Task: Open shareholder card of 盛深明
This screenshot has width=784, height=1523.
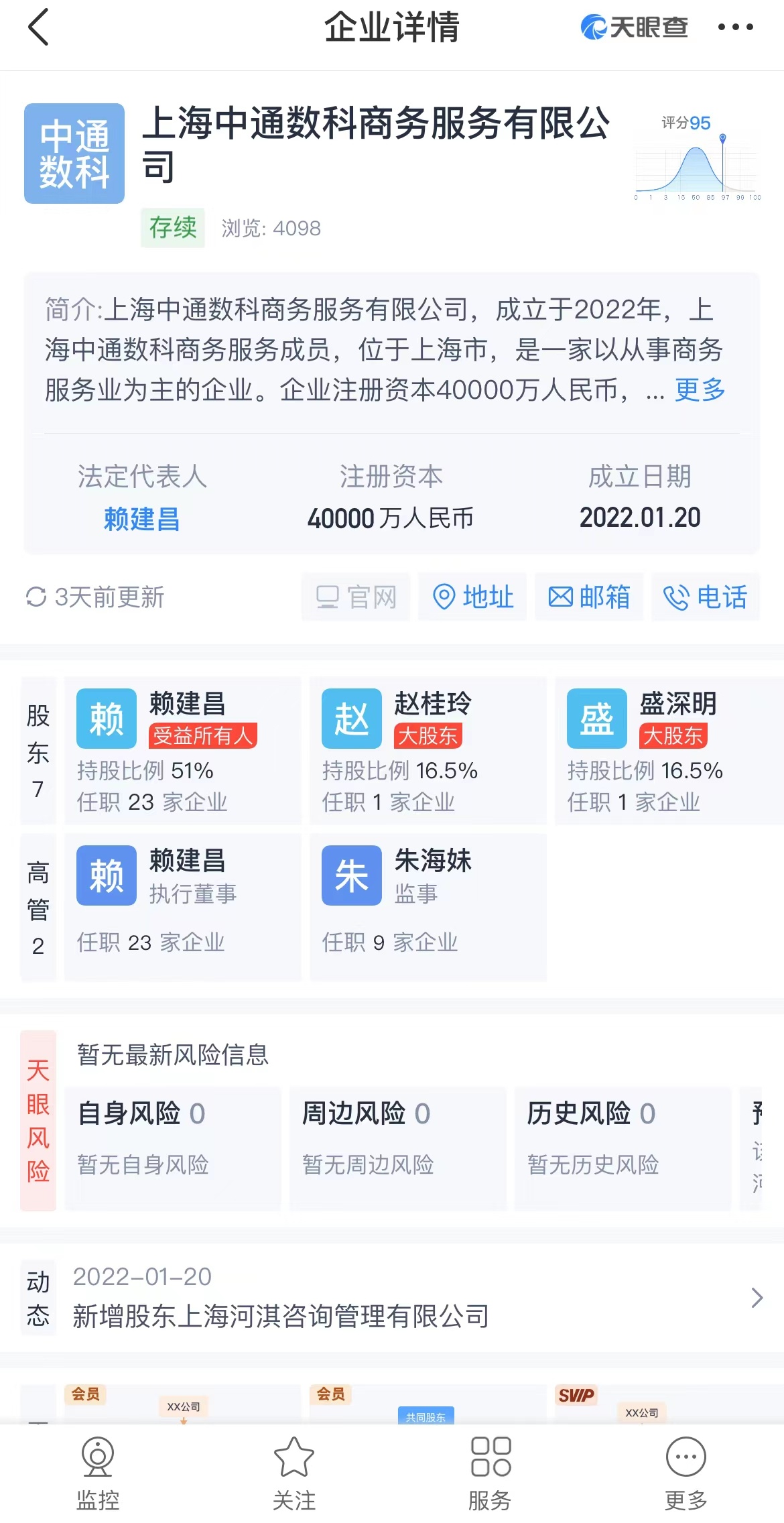Action: 670,751
